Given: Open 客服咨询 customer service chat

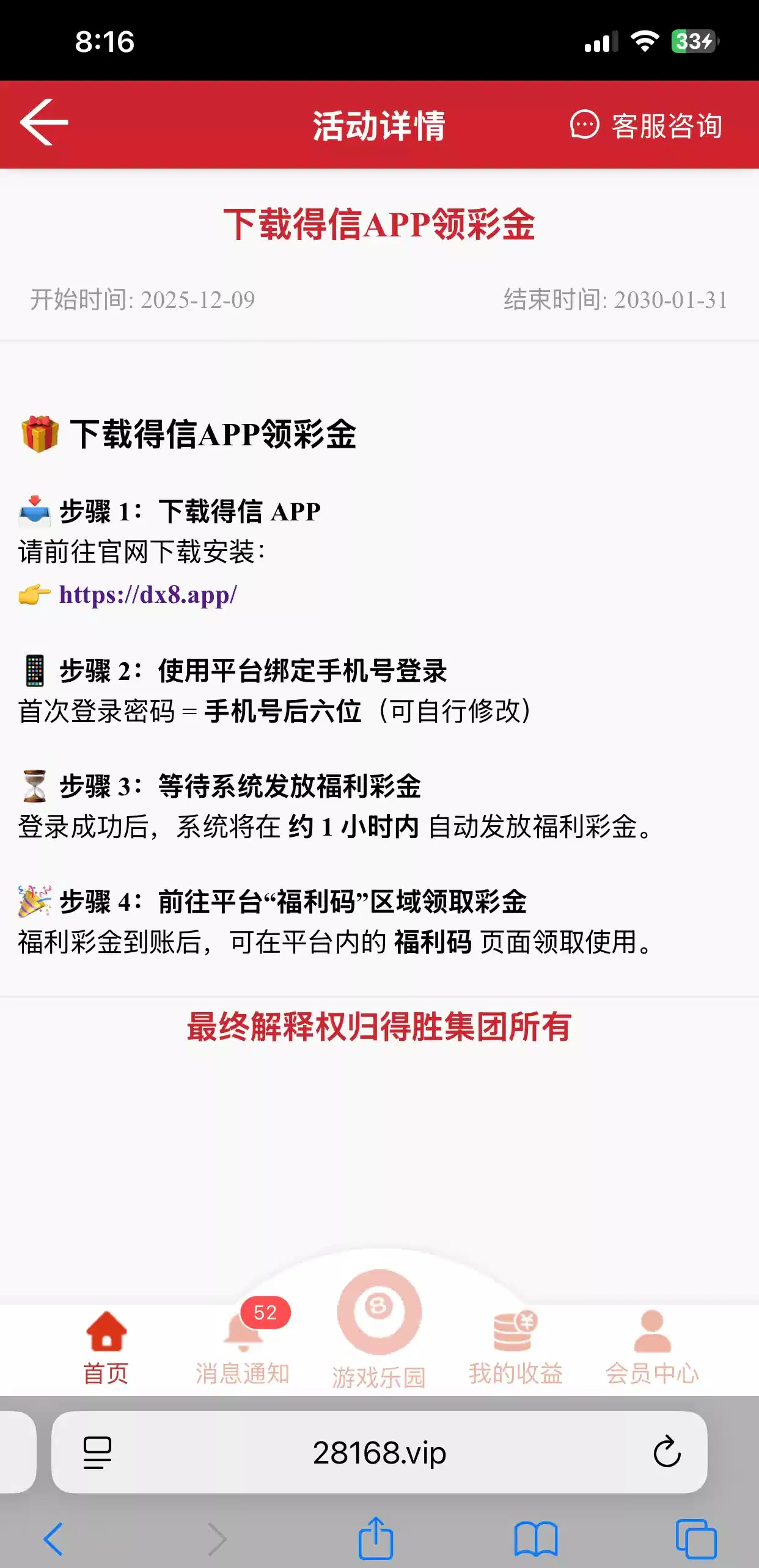Looking at the screenshot, I should (647, 125).
